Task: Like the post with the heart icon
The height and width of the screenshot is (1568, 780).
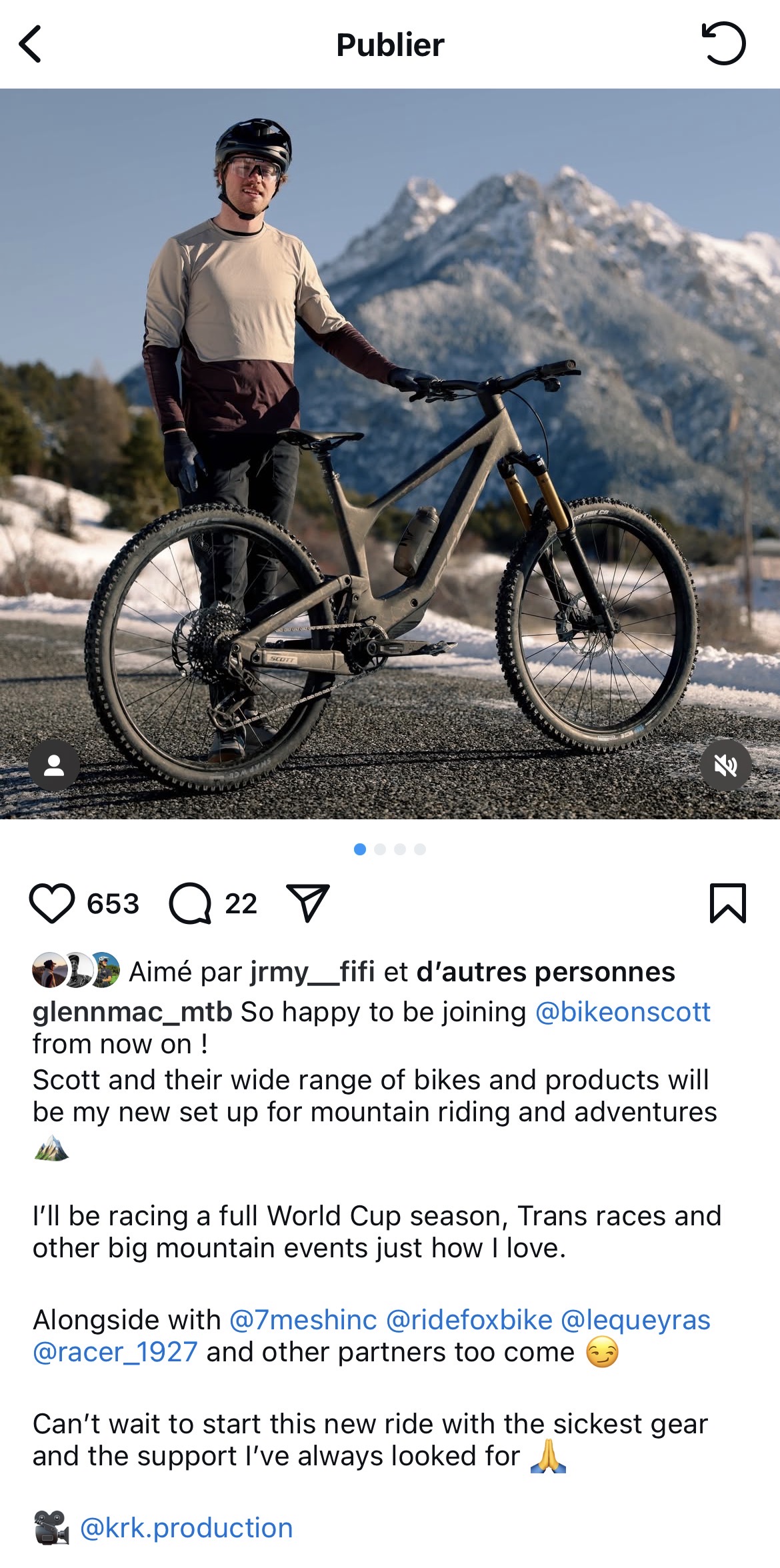Action: (52, 903)
